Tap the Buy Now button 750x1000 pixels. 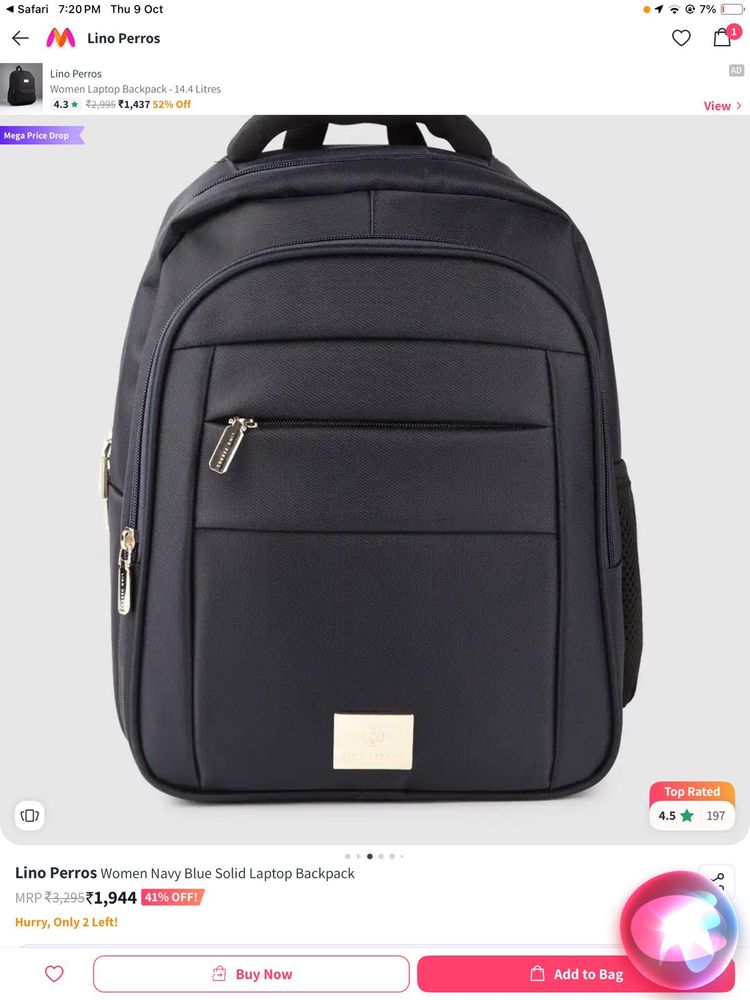click(x=251, y=974)
